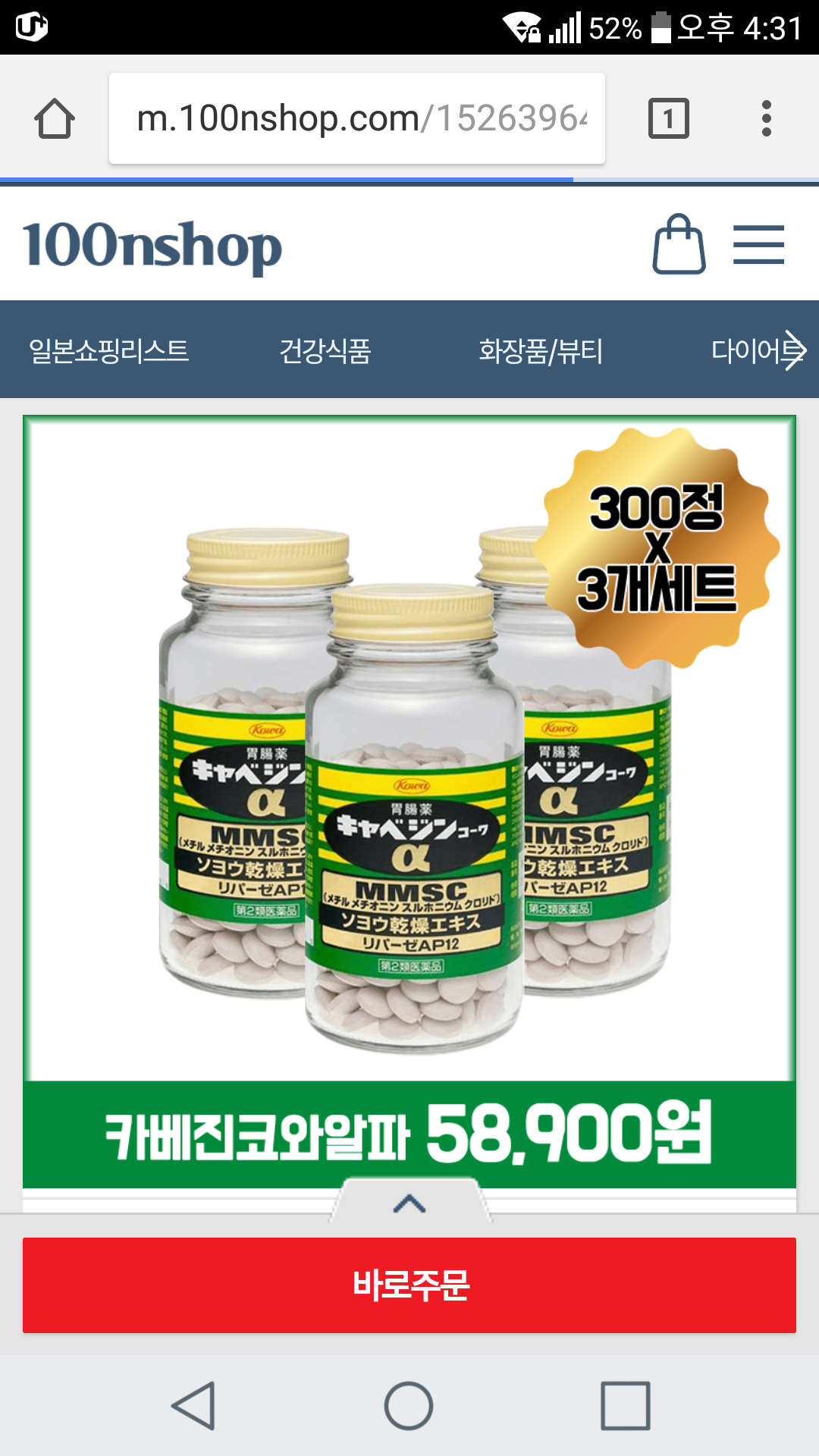Tap the browser home icon

tap(55, 118)
